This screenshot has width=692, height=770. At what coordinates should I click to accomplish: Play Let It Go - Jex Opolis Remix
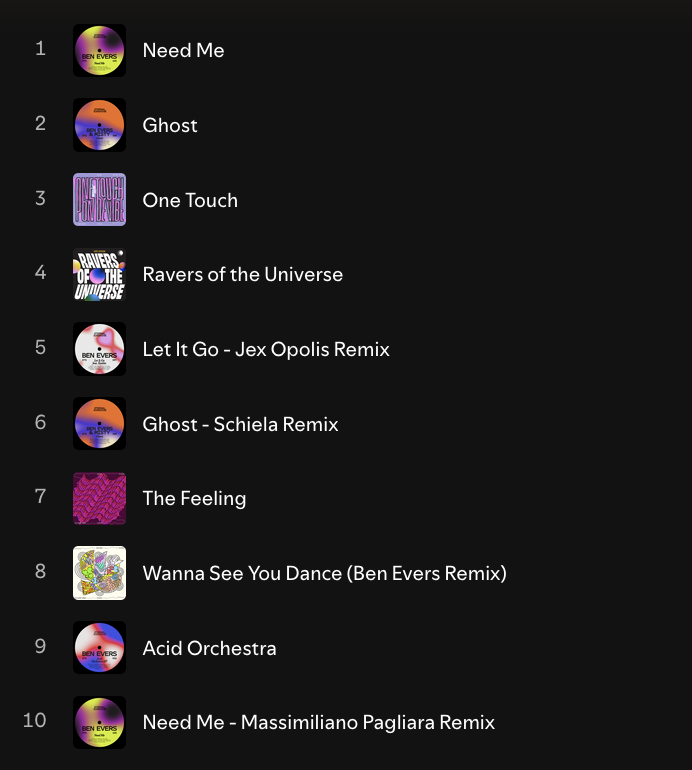[x=266, y=349]
